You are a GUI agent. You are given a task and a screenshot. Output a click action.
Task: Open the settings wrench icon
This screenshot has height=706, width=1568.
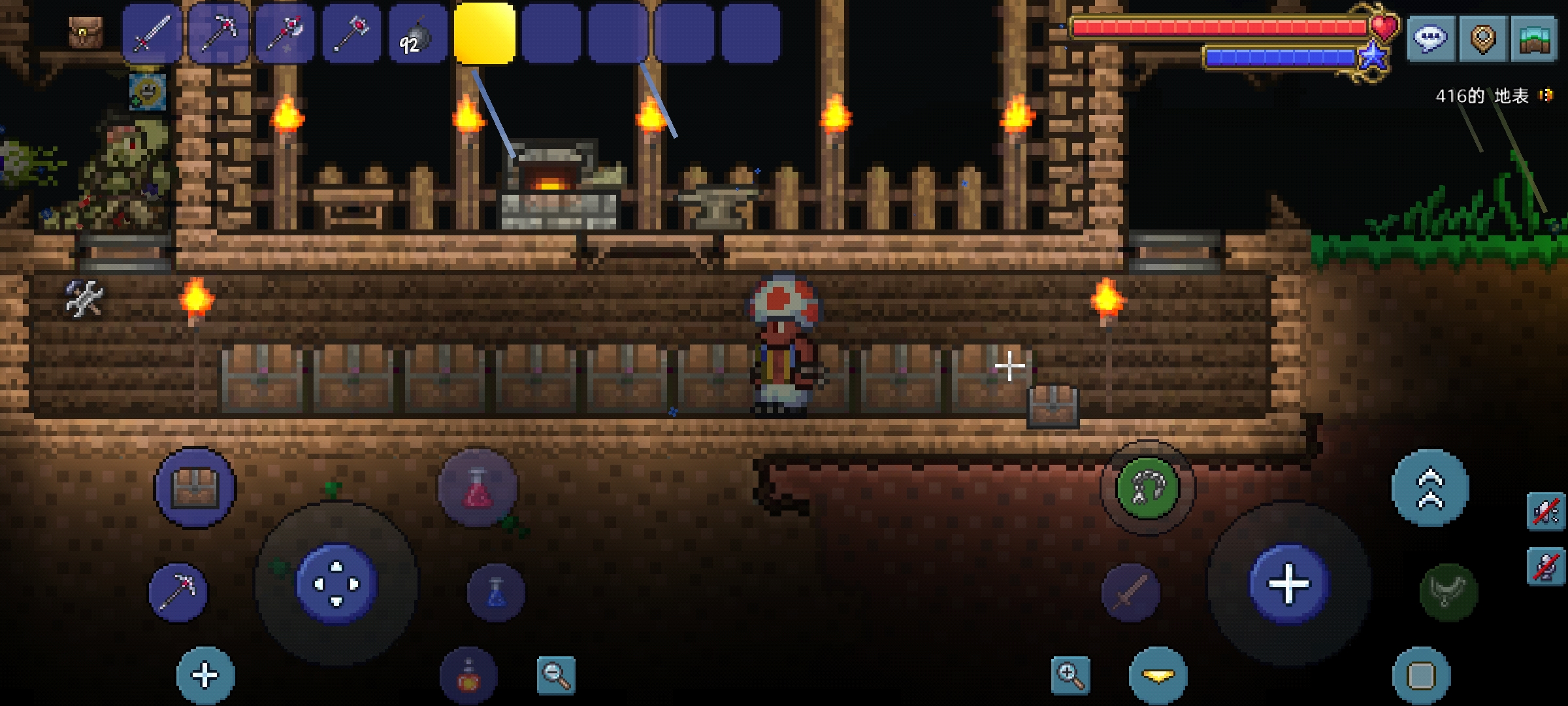(x=84, y=298)
